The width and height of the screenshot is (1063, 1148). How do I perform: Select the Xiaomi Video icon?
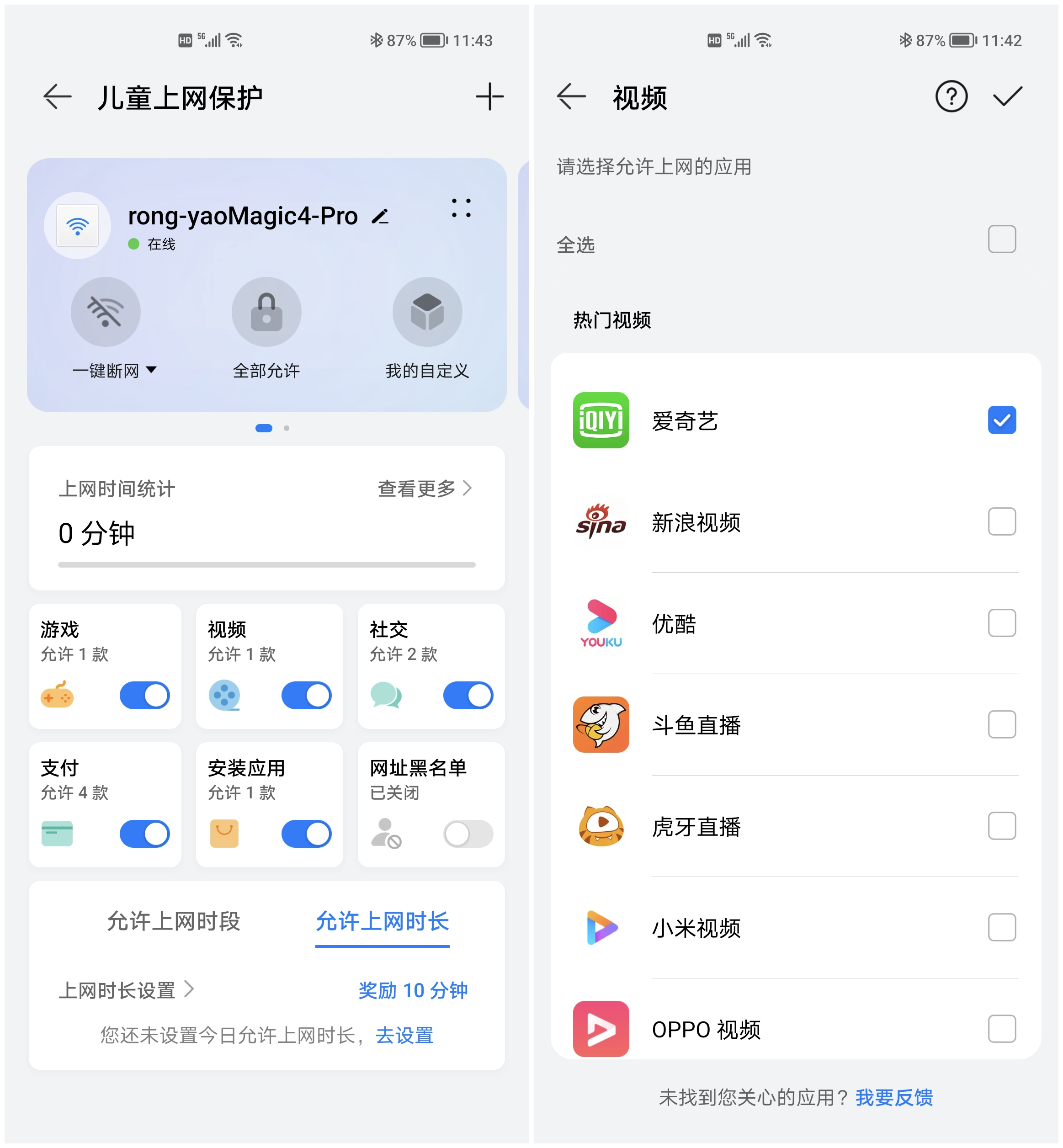coord(601,928)
